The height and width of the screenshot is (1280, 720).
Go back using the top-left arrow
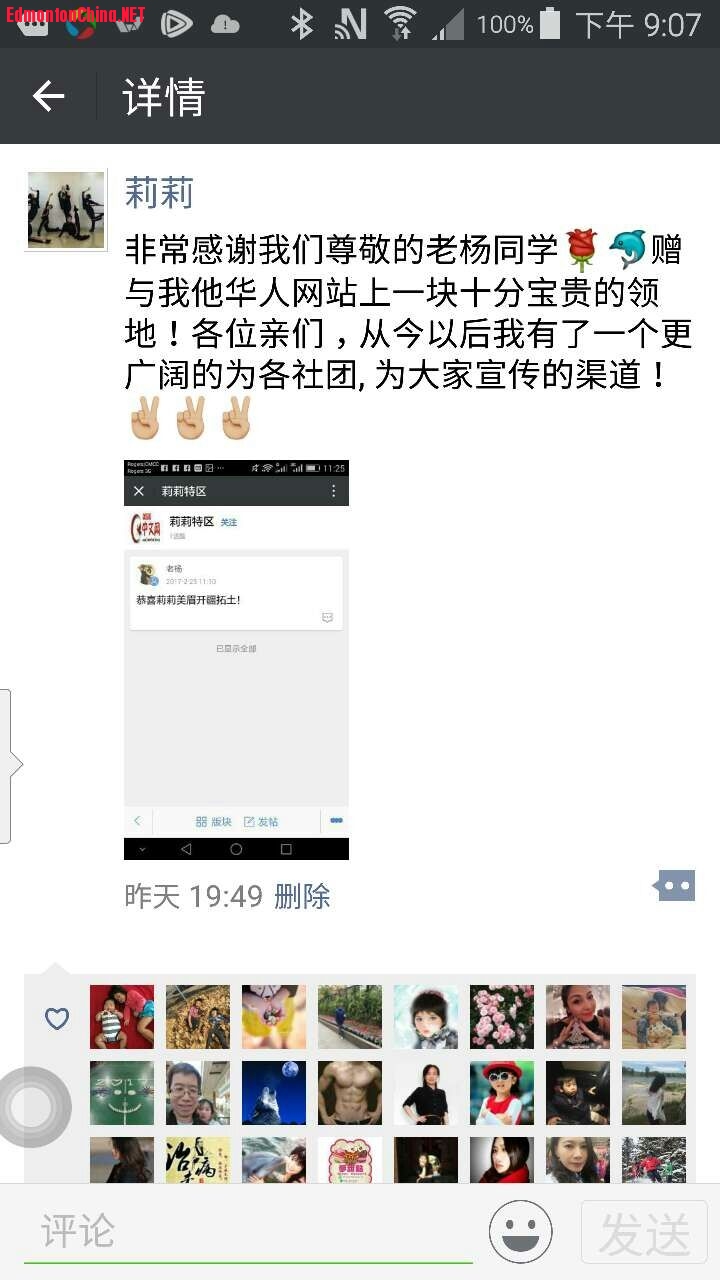(48, 97)
